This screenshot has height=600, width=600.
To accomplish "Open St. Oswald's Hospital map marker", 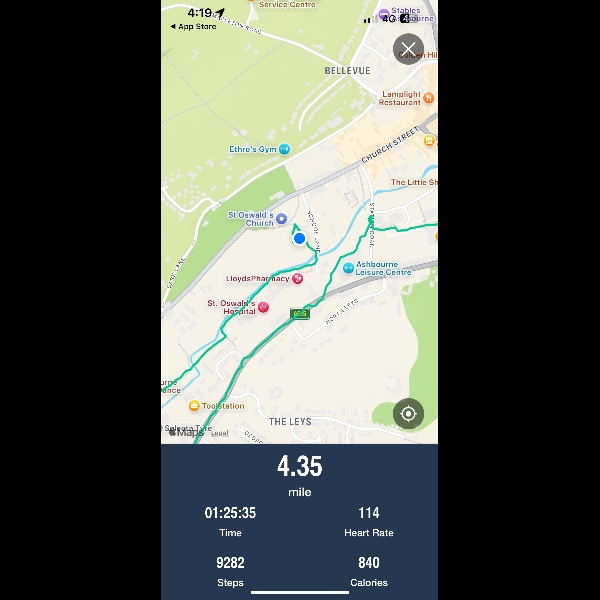I will pos(264,307).
